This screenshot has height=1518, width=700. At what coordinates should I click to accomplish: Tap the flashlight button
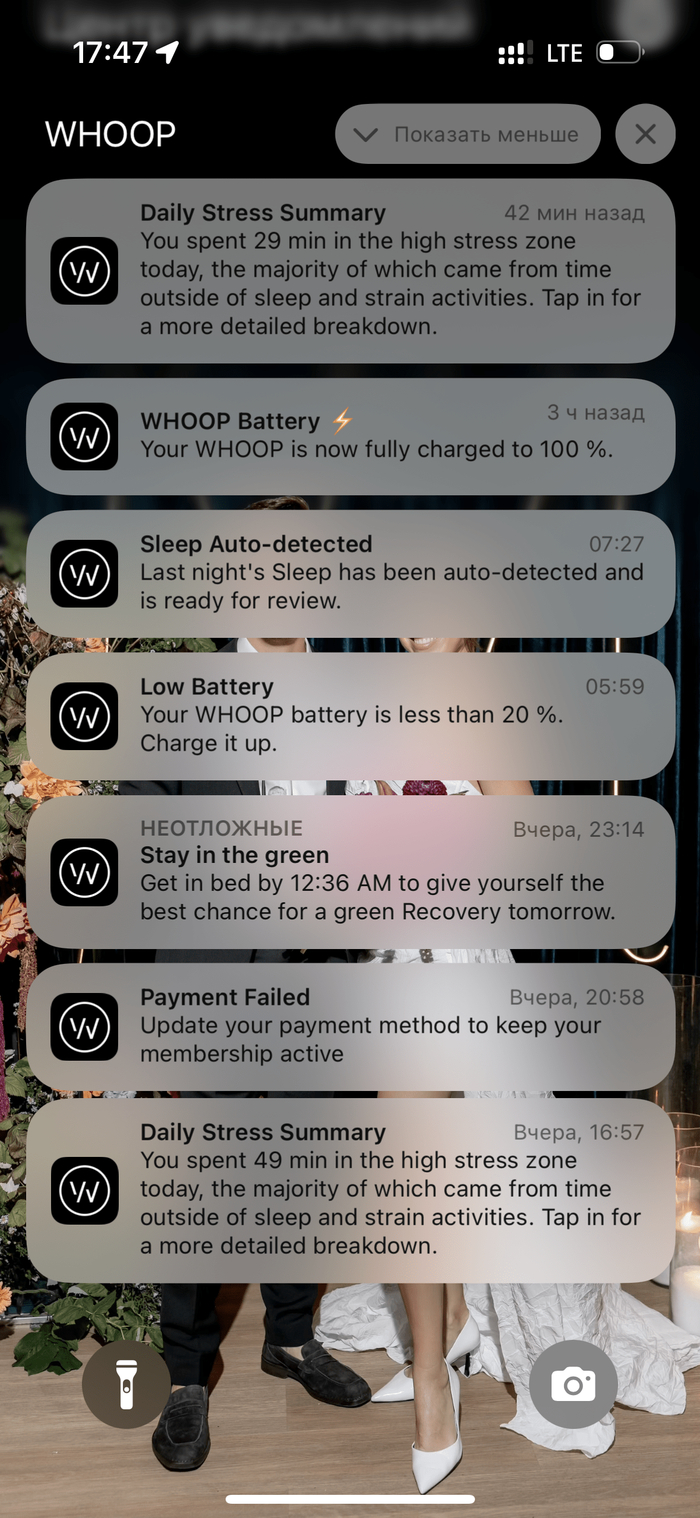click(x=126, y=1384)
